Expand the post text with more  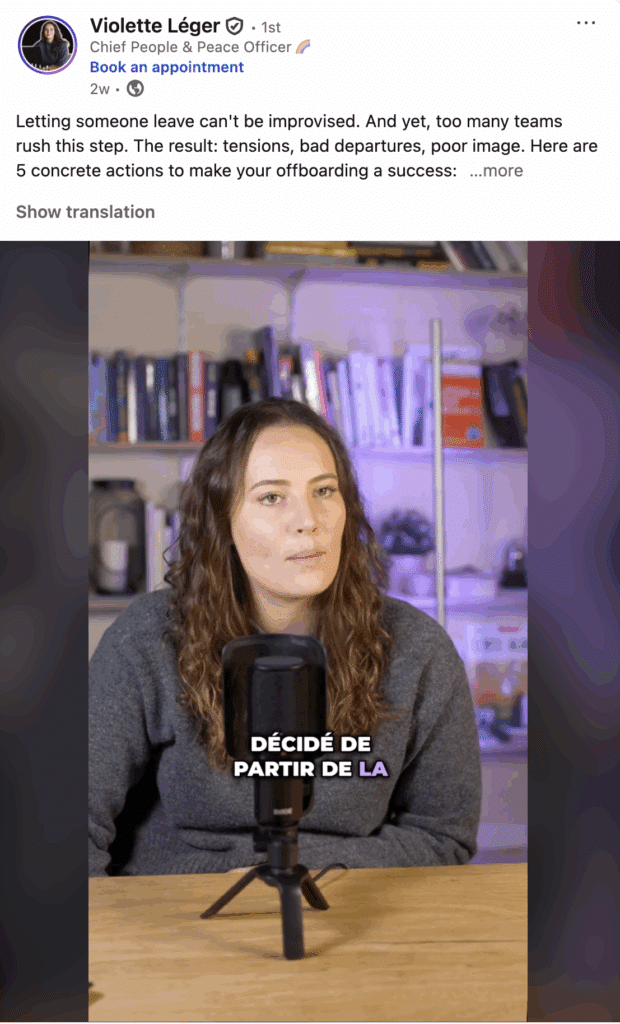pos(497,171)
